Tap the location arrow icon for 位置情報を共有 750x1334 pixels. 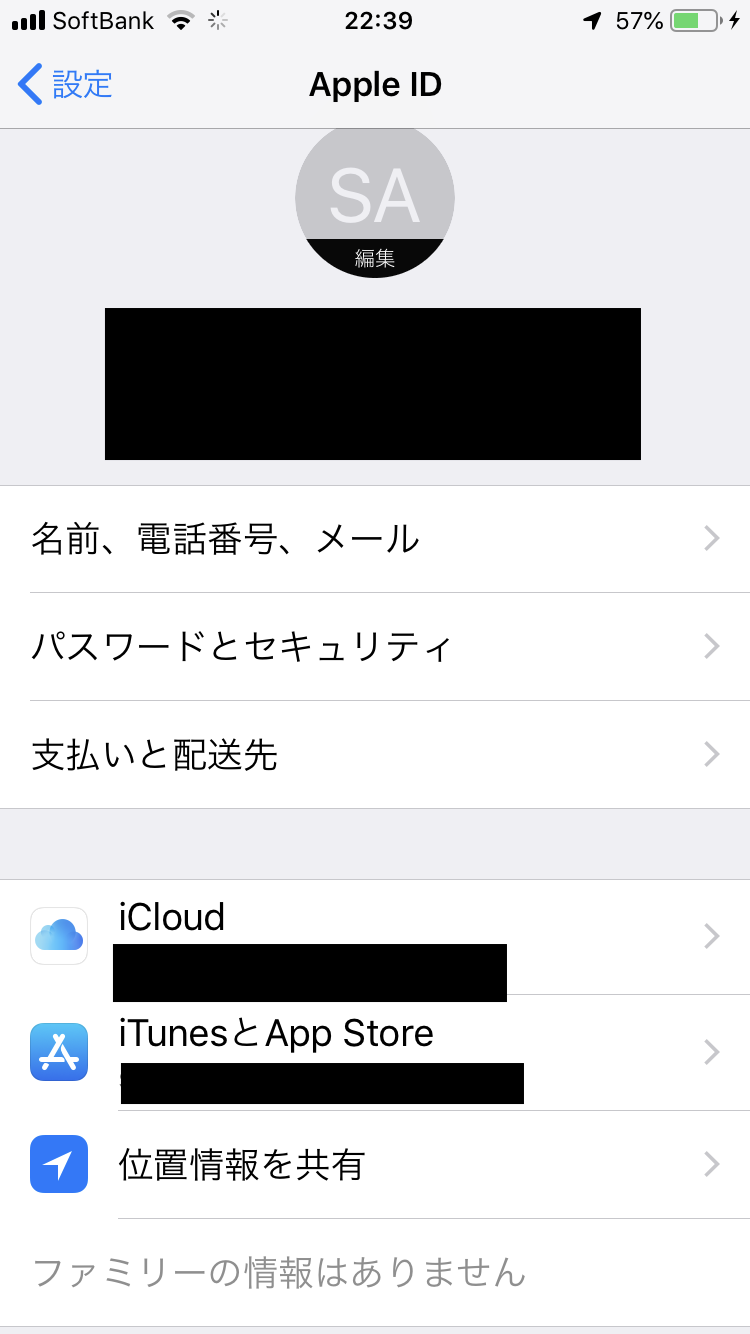[58, 1164]
